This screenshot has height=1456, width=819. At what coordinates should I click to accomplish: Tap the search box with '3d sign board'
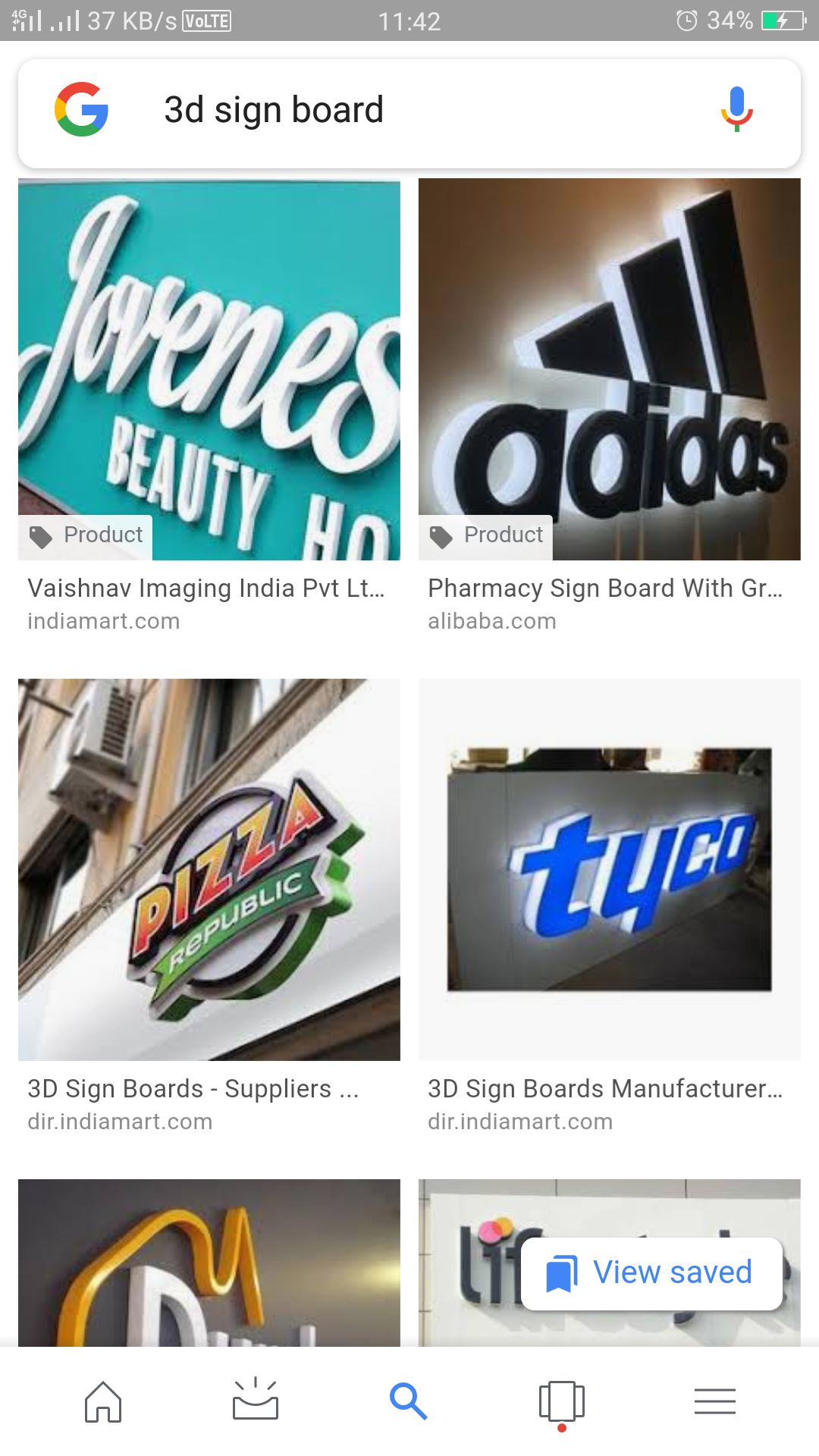click(409, 111)
